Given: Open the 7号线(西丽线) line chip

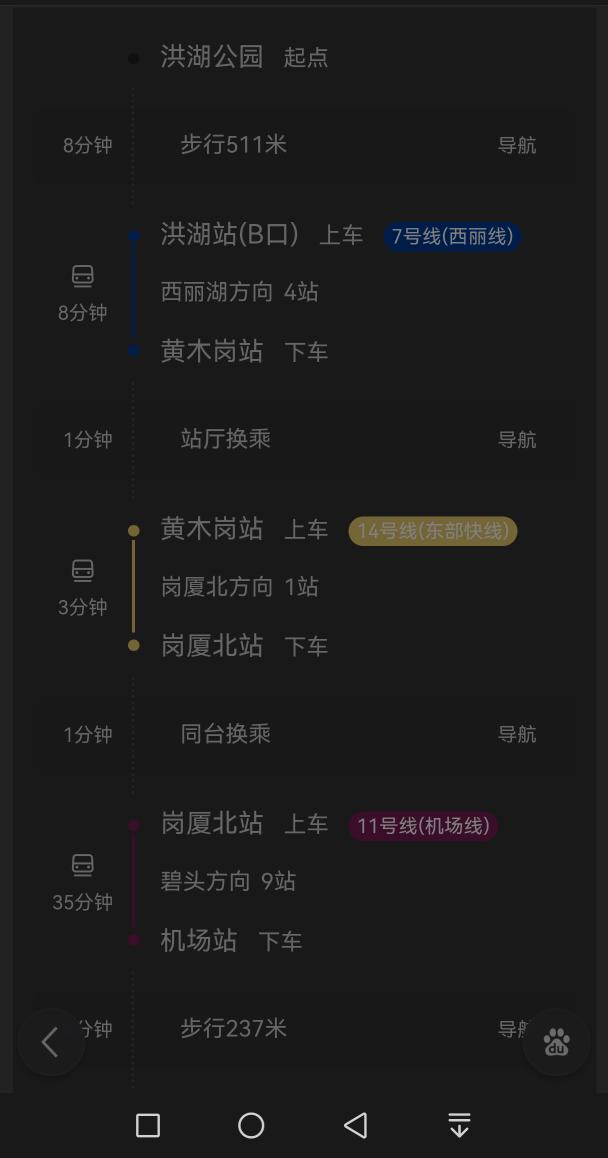Looking at the screenshot, I should pos(452,237).
